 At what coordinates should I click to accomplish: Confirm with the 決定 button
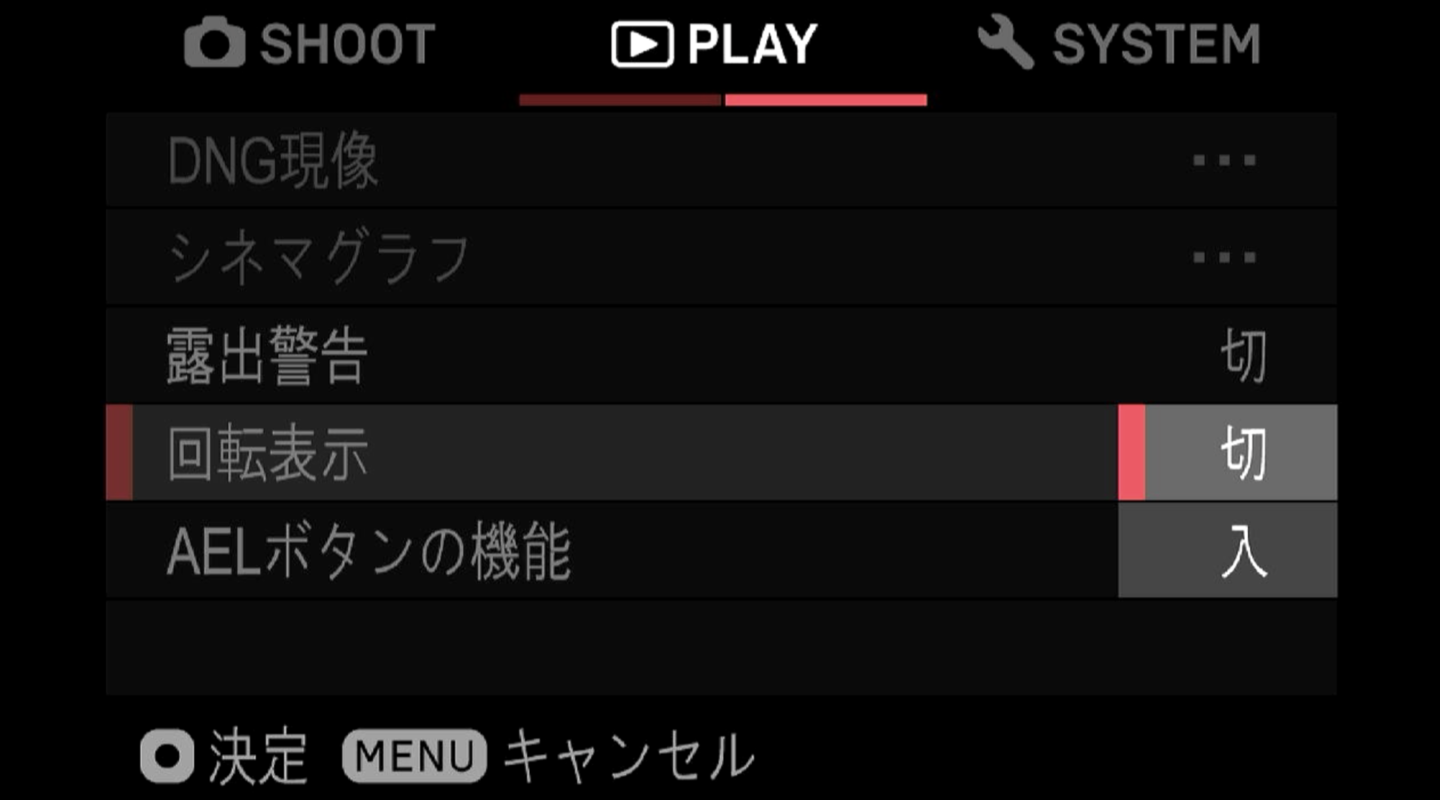tap(225, 757)
